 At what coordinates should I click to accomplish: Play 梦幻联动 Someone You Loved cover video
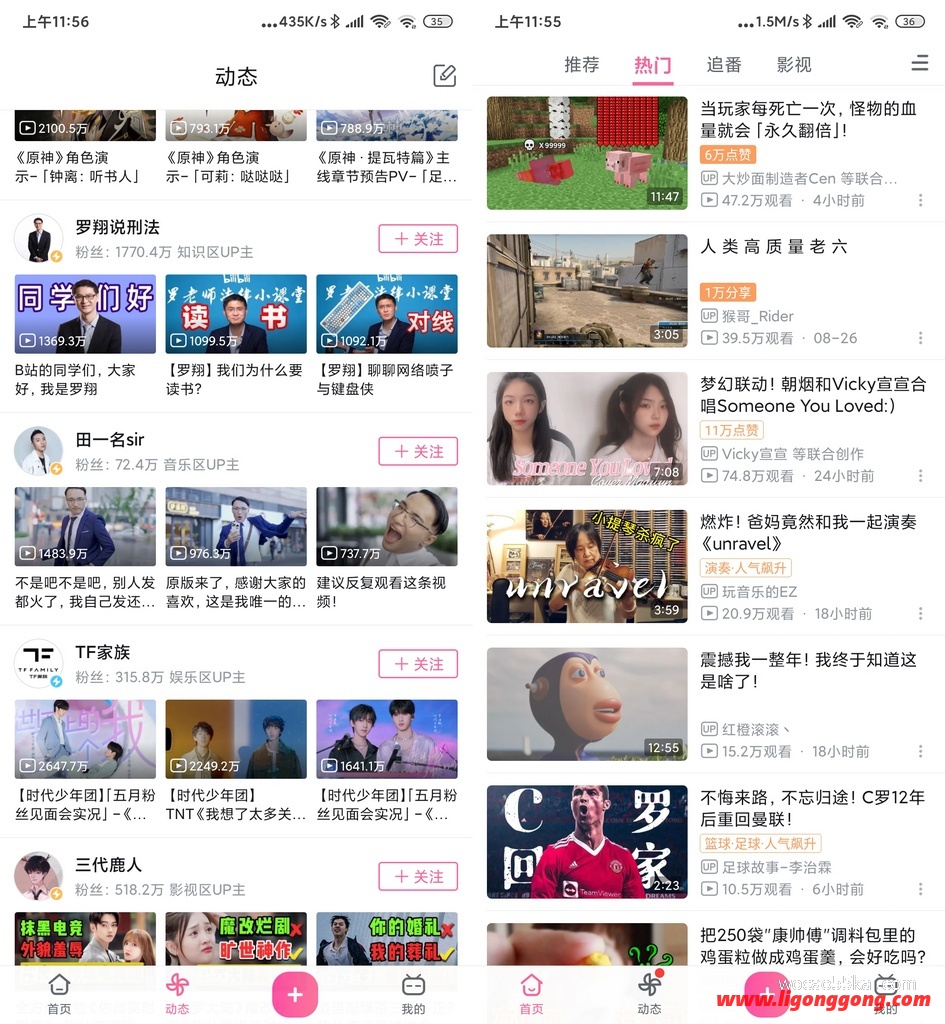click(587, 429)
